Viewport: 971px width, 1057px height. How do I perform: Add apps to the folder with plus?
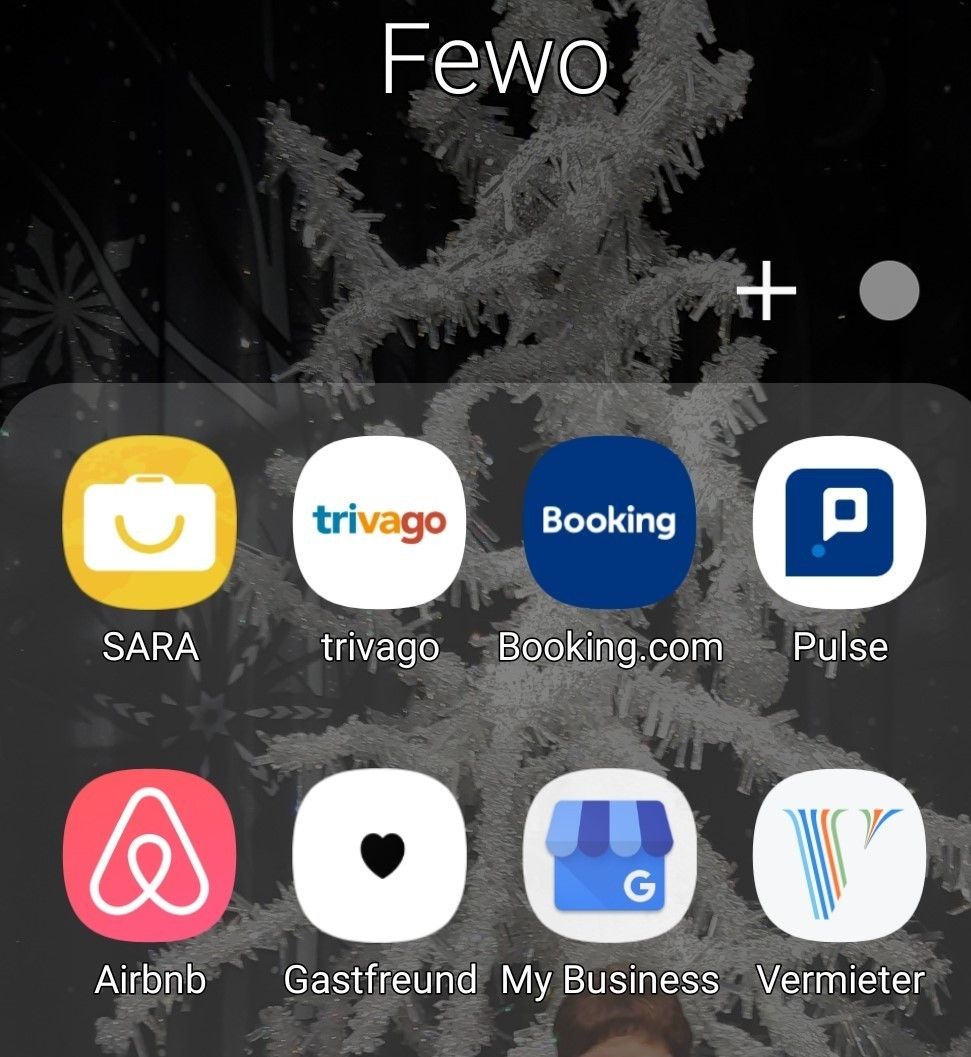(766, 291)
